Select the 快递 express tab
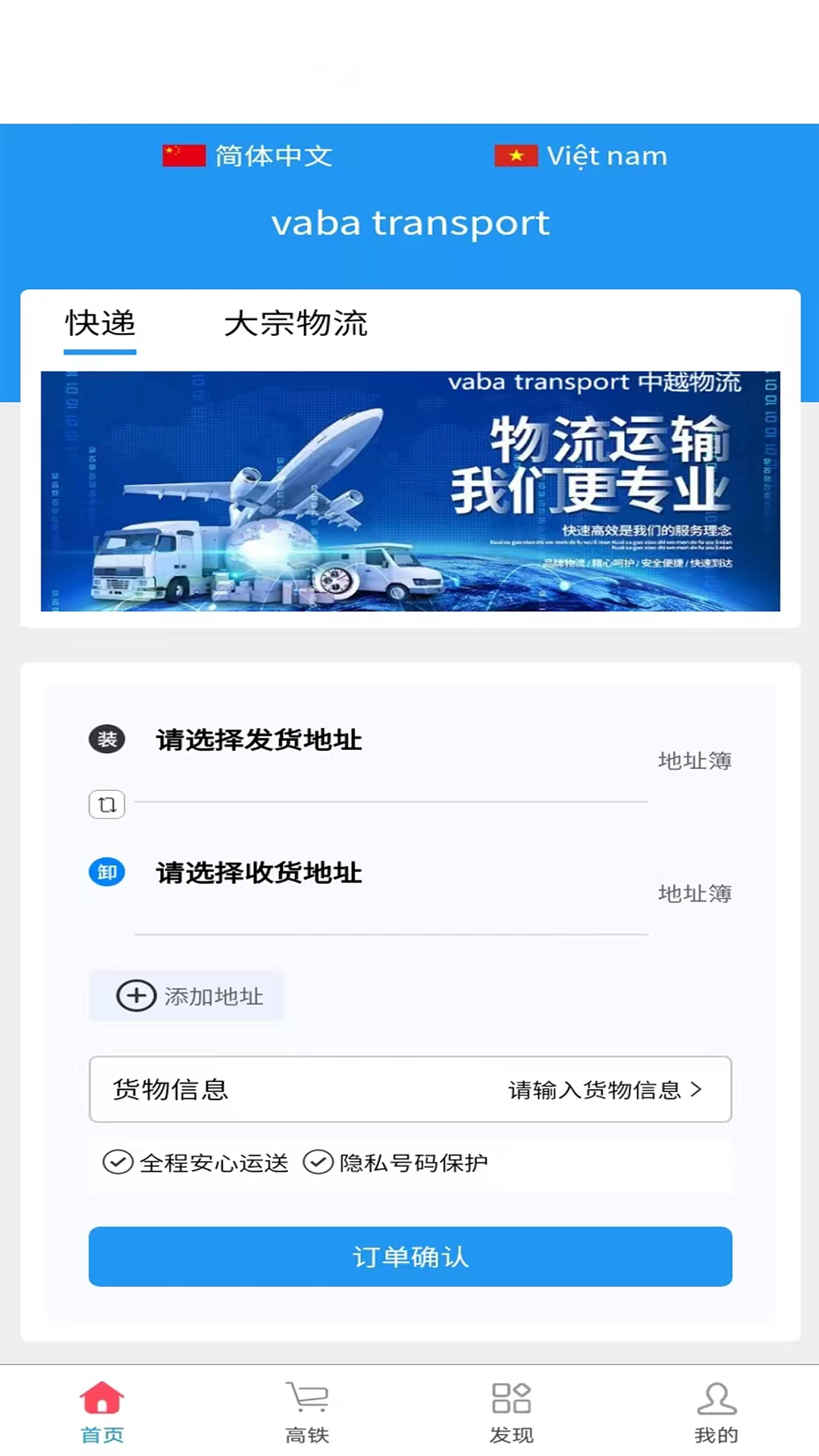This screenshot has width=819, height=1456. [x=99, y=323]
